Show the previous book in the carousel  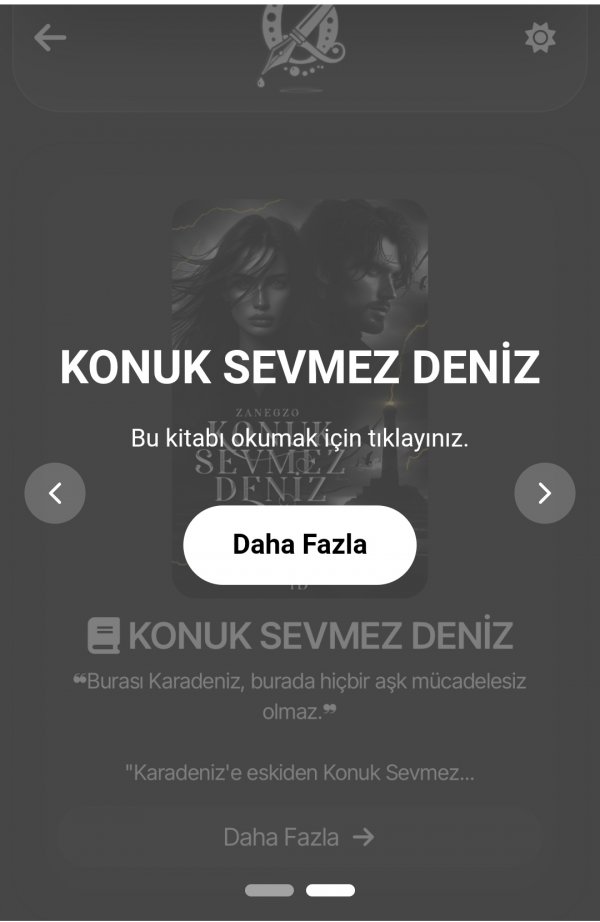pos(55,492)
